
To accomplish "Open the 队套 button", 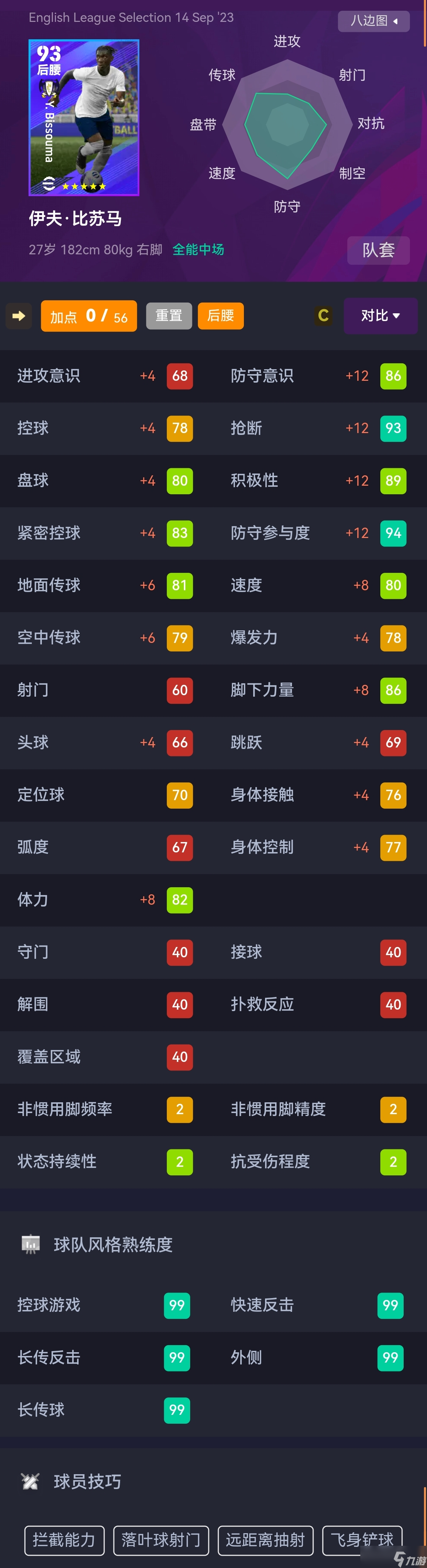I will [x=378, y=250].
